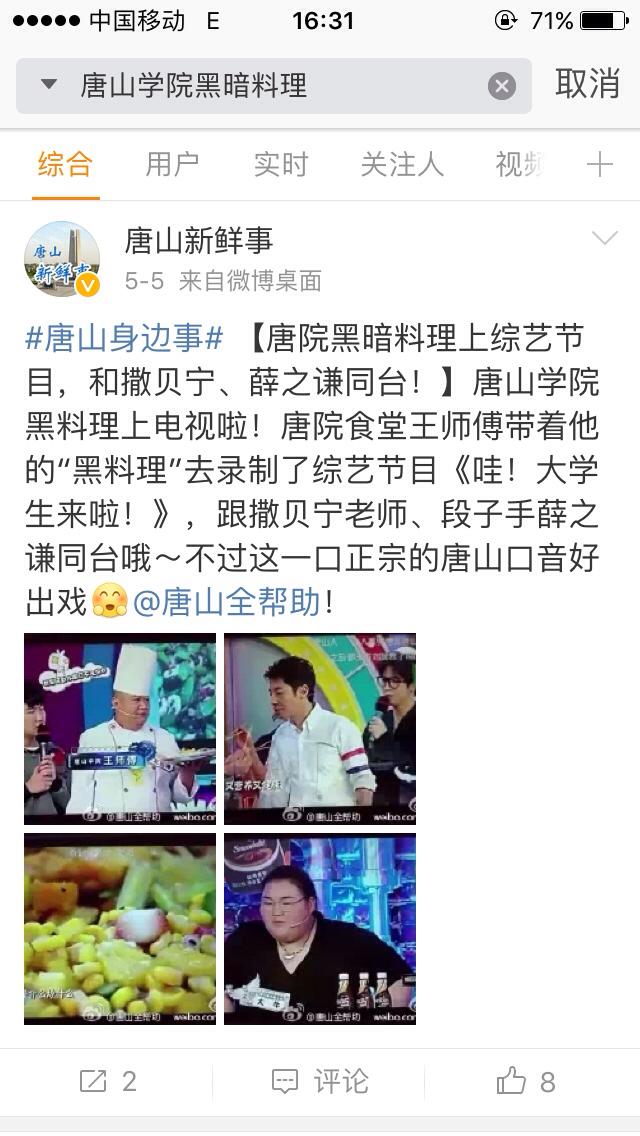Image resolution: width=640 pixels, height=1136 pixels.
Task: Like the post by 唐山新鲜事
Action: pyautogui.click(x=526, y=1081)
